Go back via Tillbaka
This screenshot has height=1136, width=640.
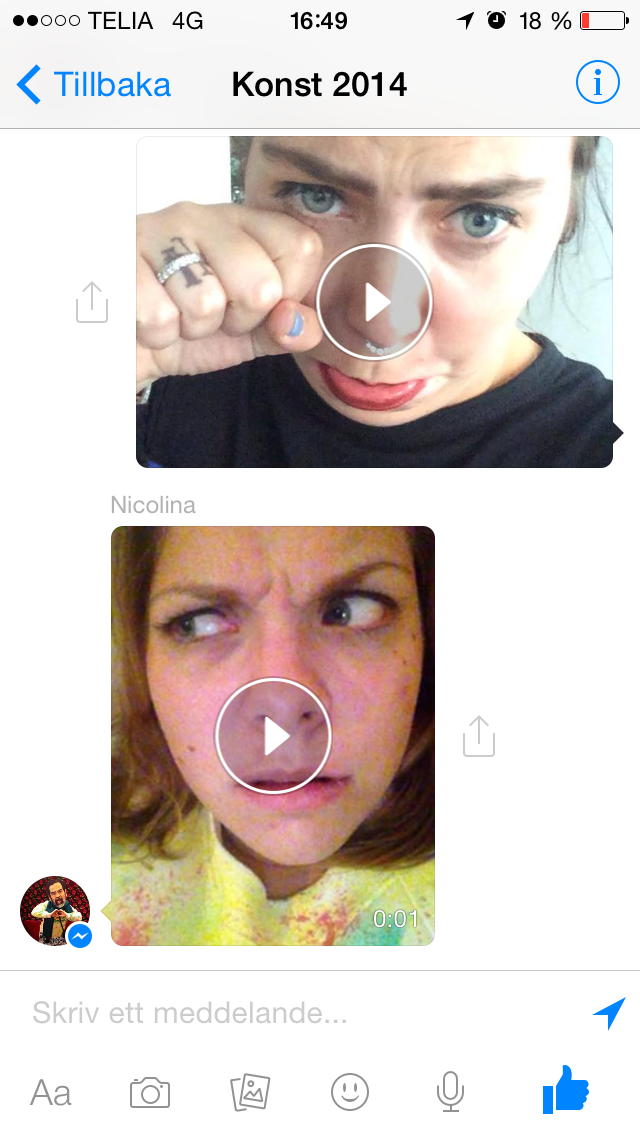coord(94,85)
